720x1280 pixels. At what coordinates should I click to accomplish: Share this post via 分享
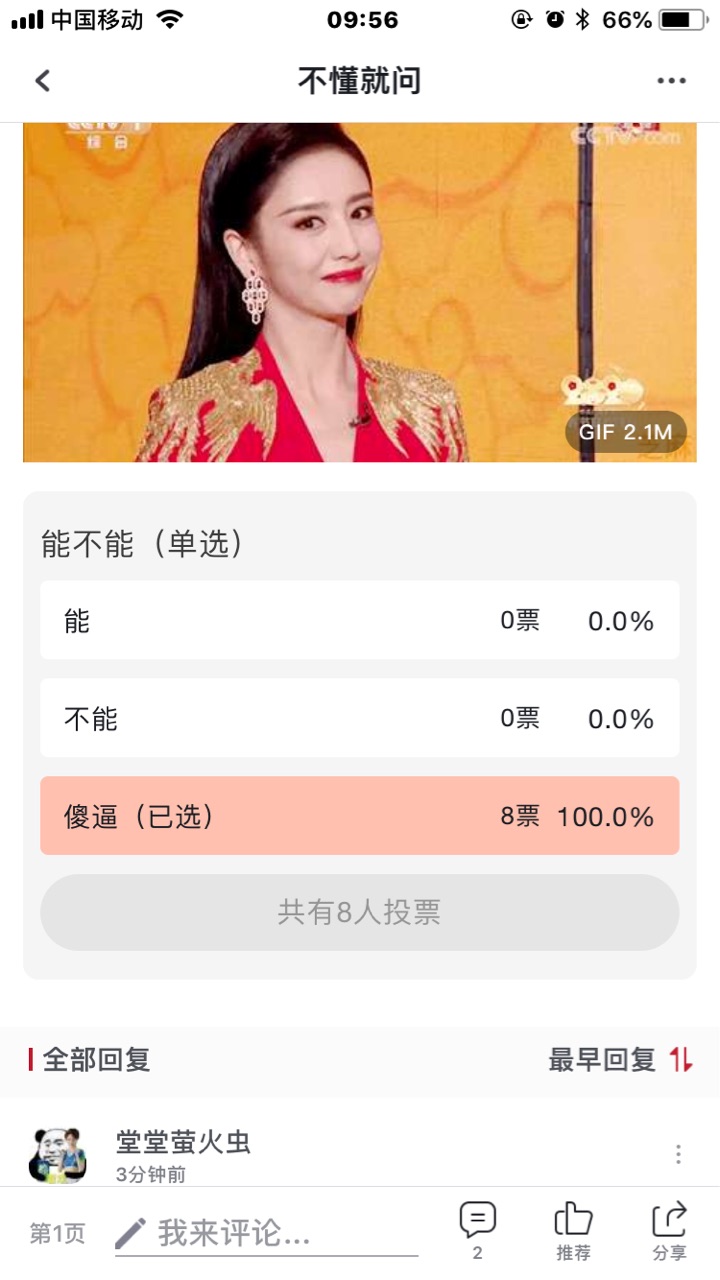(x=669, y=1231)
